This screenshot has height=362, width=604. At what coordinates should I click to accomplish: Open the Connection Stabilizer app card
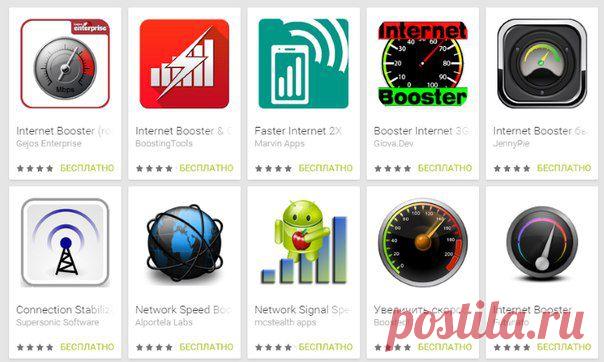[x=65, y=273]
